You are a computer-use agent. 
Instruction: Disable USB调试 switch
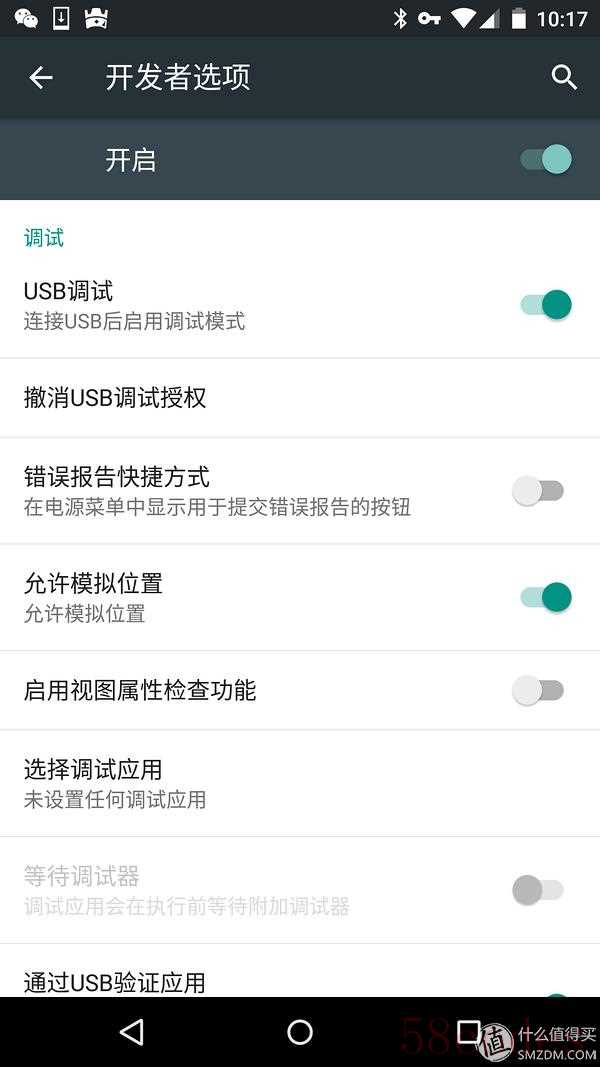coord(546,305)
